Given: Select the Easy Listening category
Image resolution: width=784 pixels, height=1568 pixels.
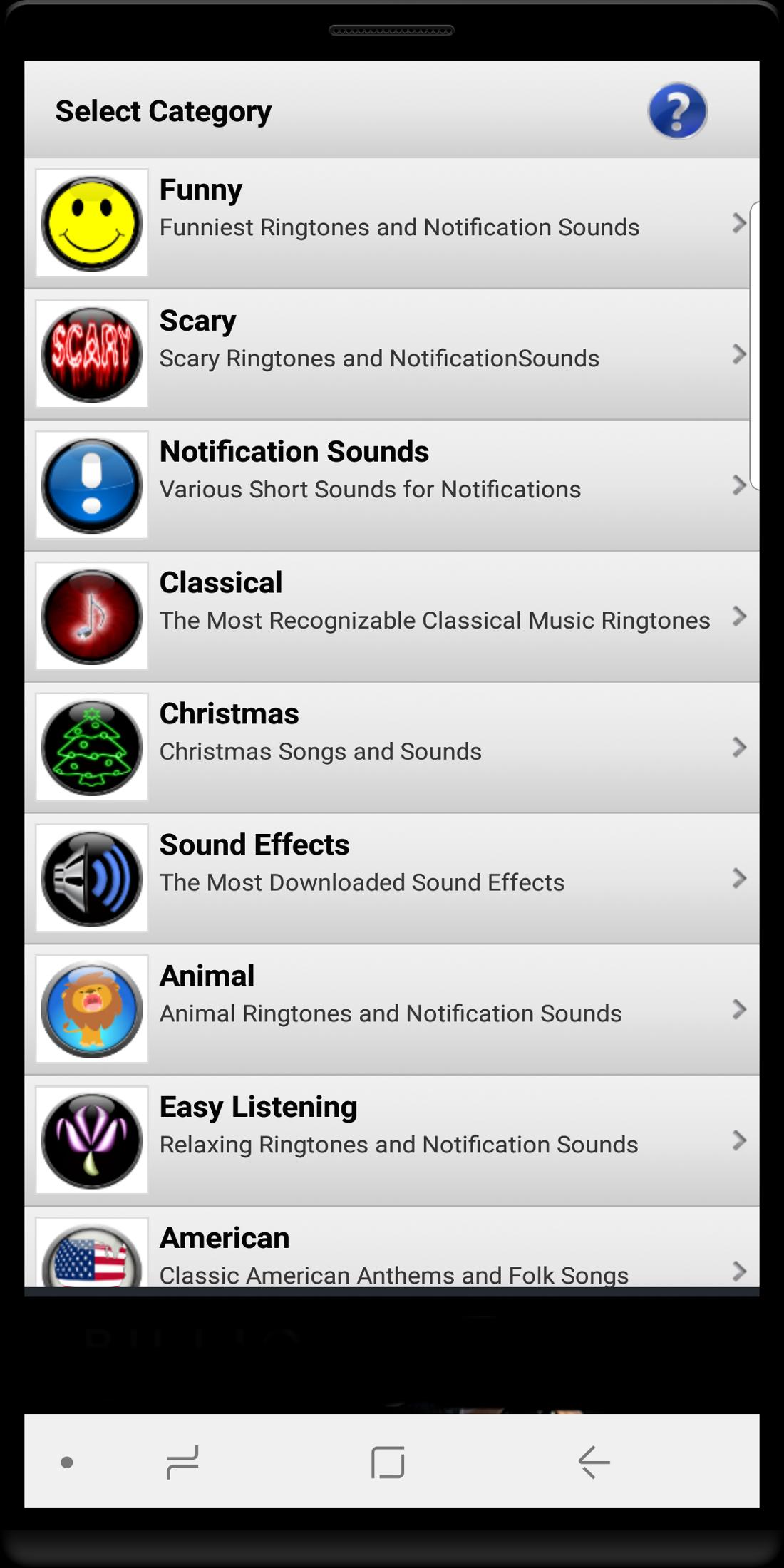Looking at the screenshot, I should pos(392,1139).
